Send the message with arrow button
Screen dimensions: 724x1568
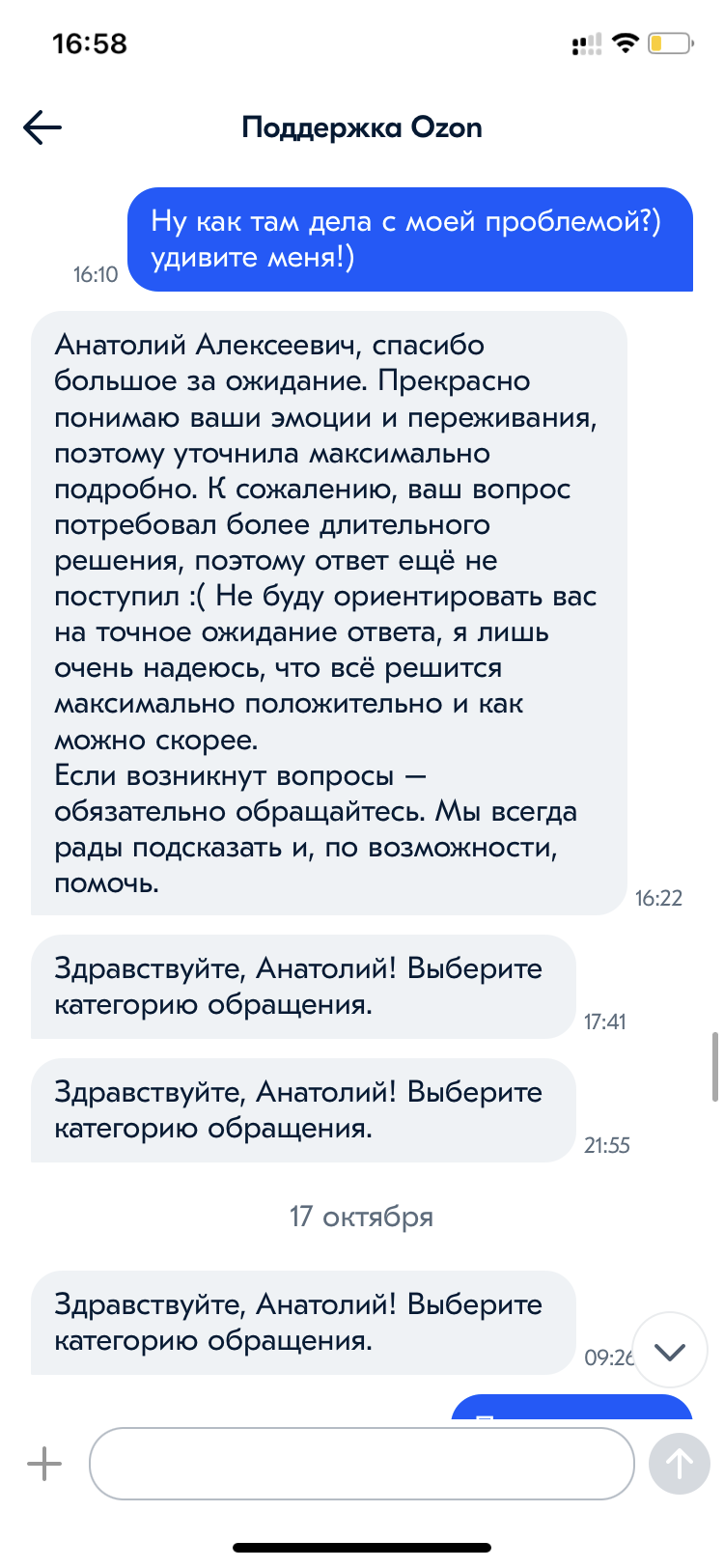pyautogui.click(x=679, y=1464)
